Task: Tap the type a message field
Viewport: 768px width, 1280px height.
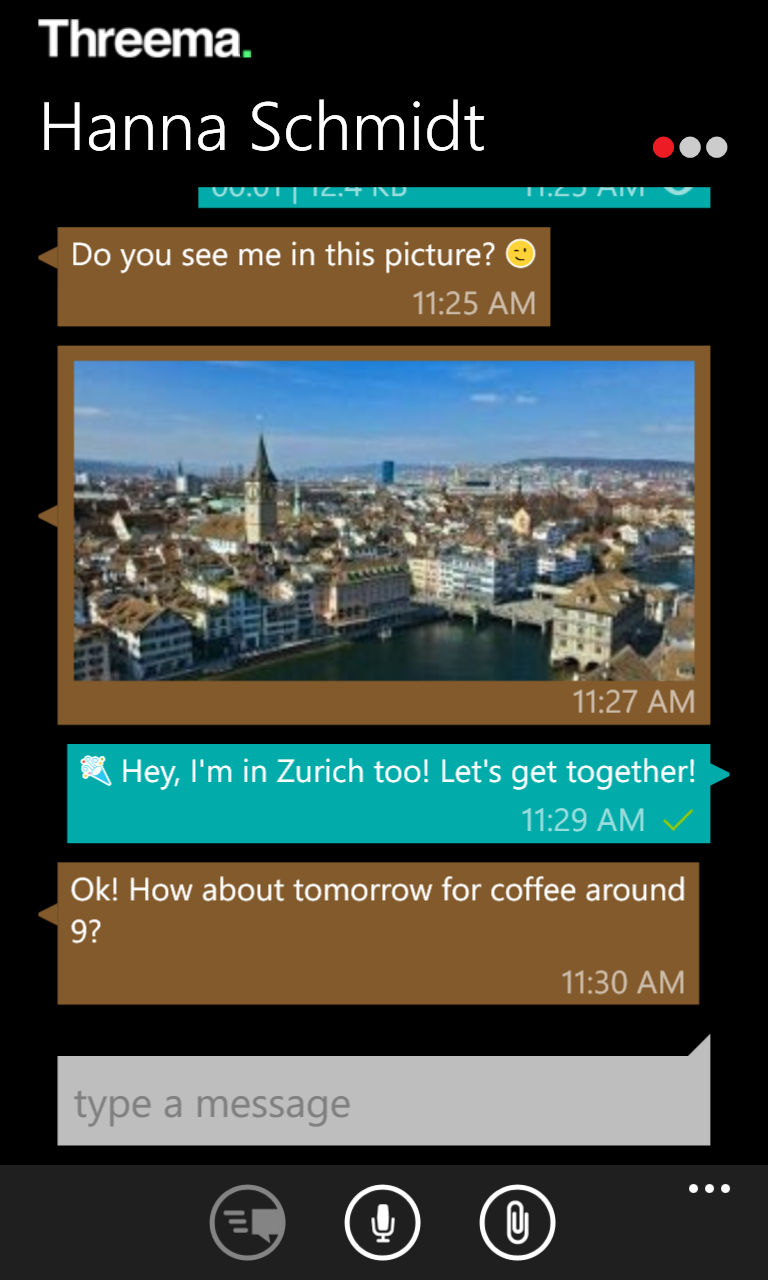Action: coord(384,1100)
